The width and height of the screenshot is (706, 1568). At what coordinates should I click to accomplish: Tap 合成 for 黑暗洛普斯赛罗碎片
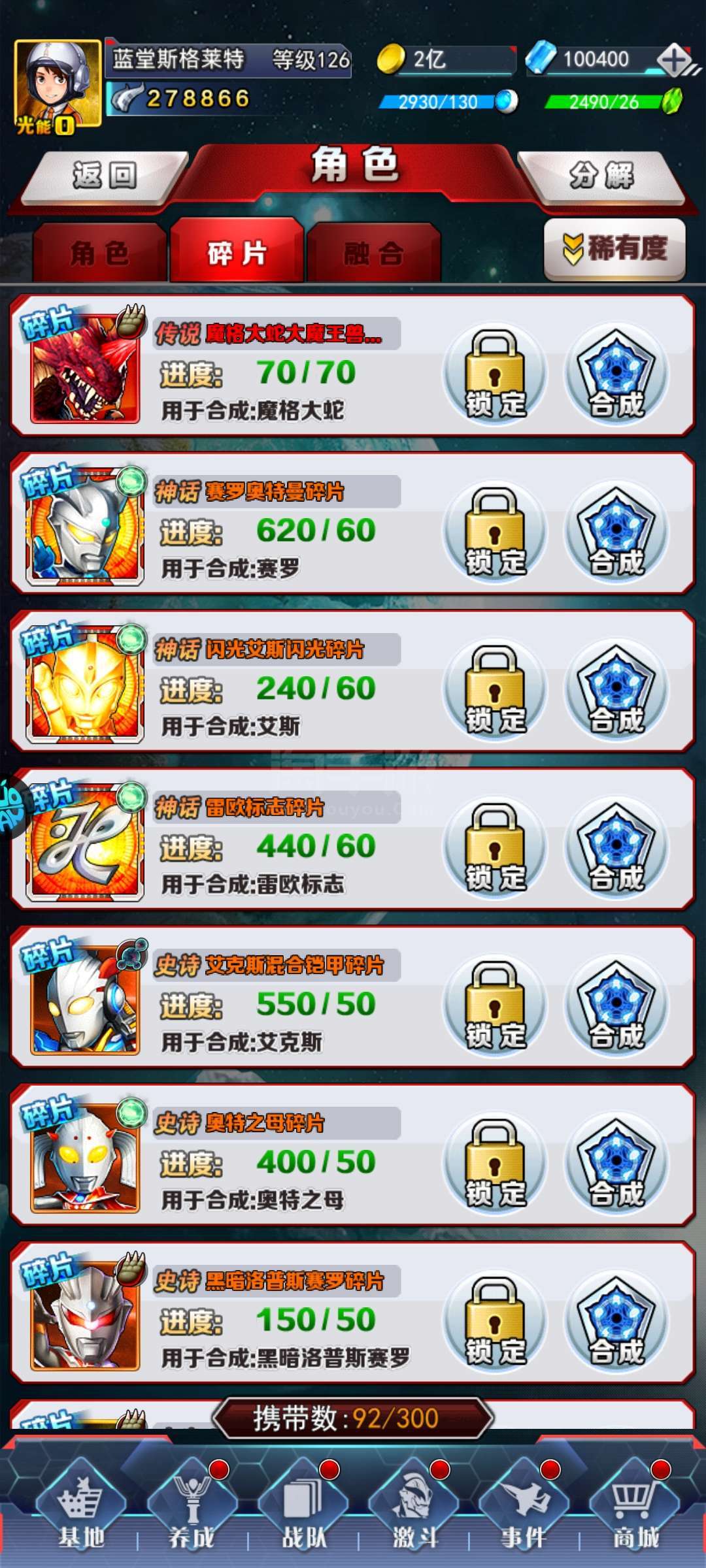point(616,1322)
